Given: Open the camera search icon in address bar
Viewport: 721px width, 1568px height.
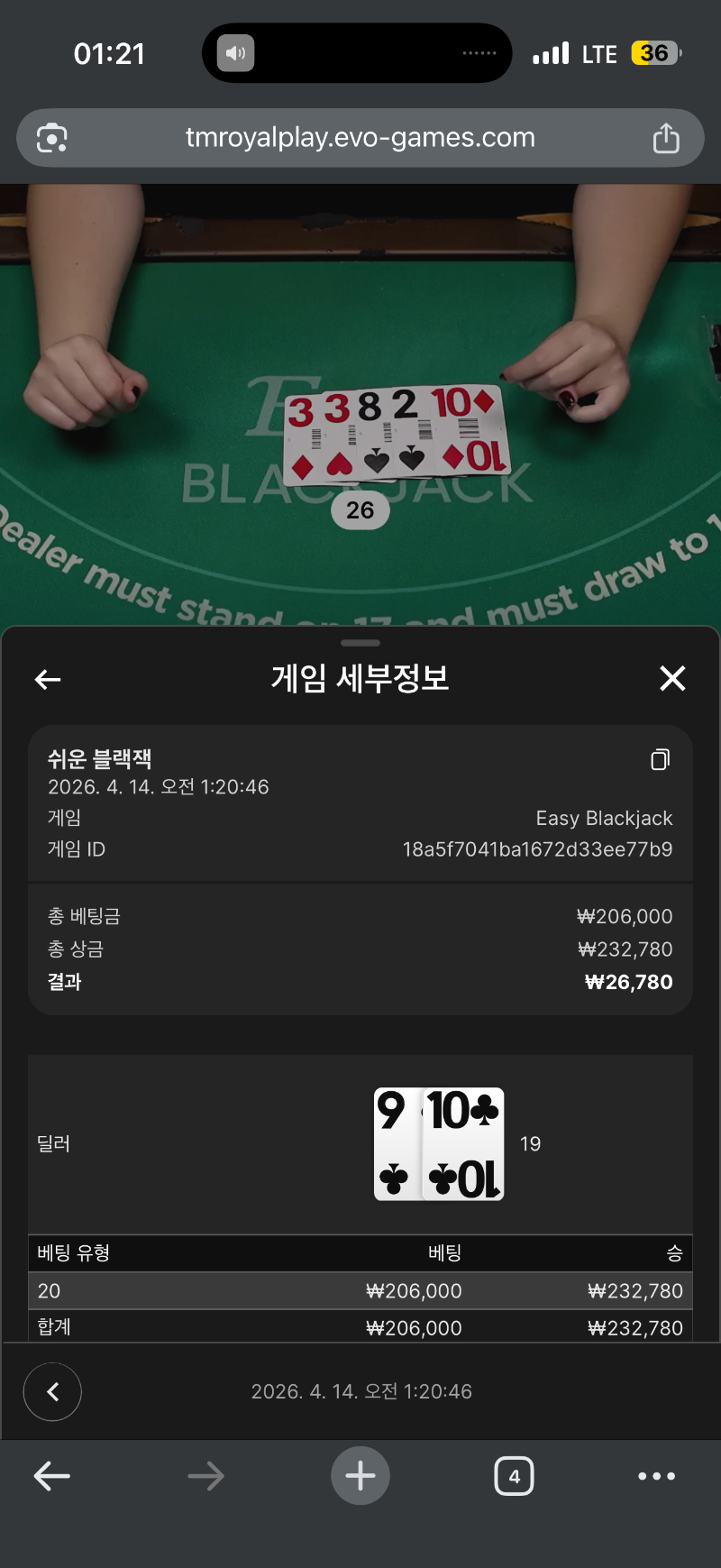Looking at the screenshot, I should pyautogui.click(x=52, y=138).
